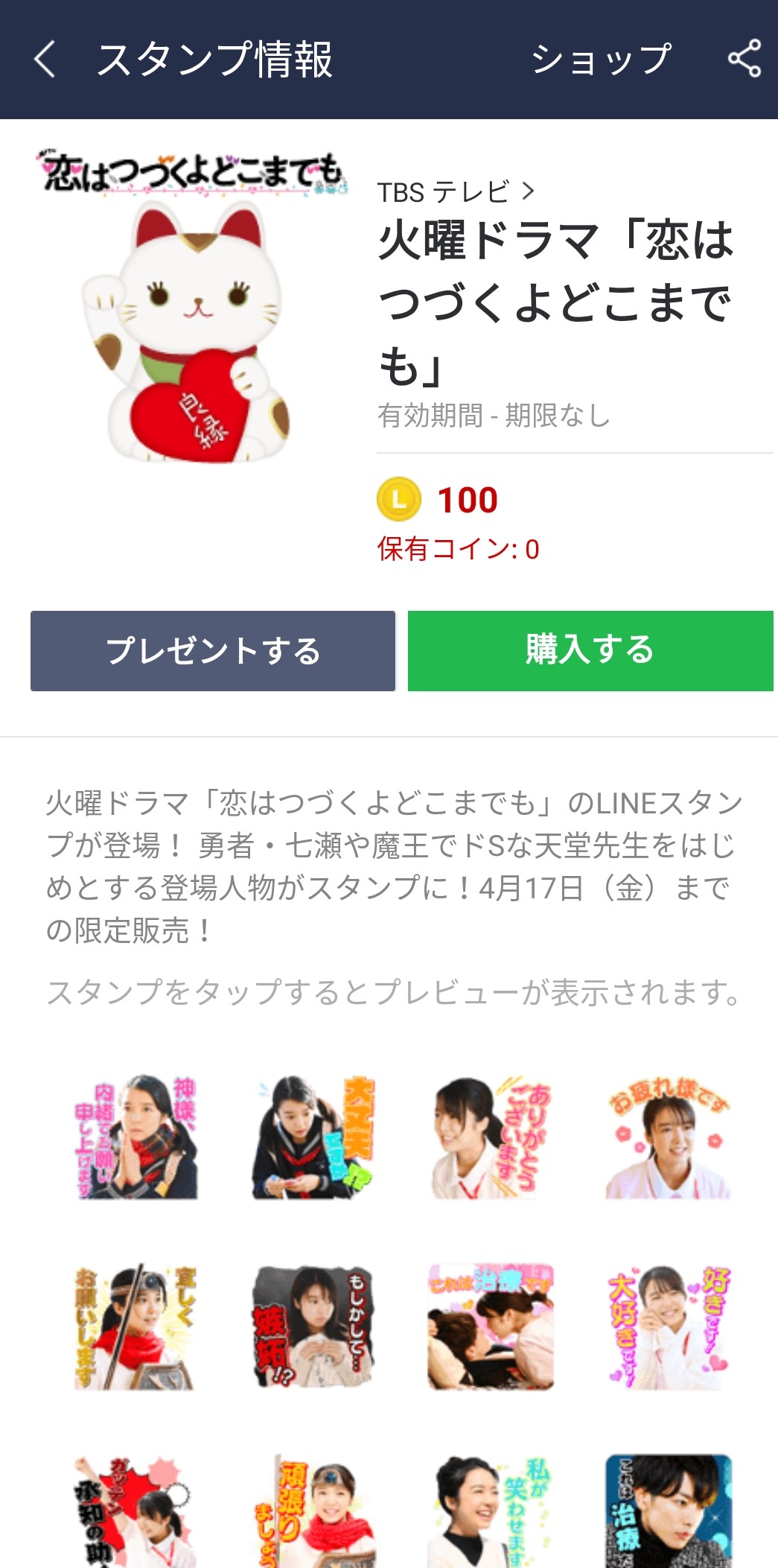Preview the 宜しくお願いします sticker
The height and width of the screenshot is (1568, 778).
[x=135, y=1327]
